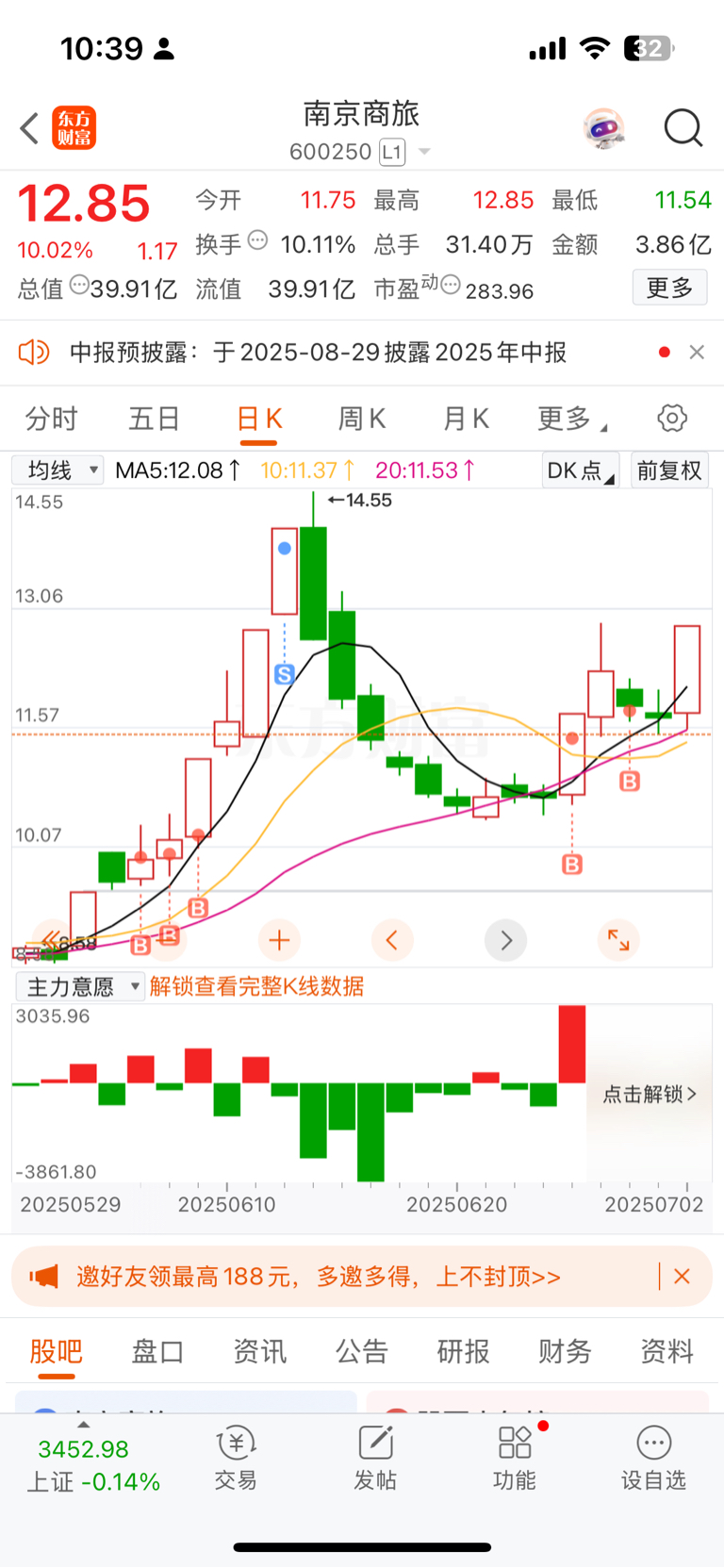The image size is (724, 1568).
Task: Open the robot assistant avatar
Action: coord(603,128)
